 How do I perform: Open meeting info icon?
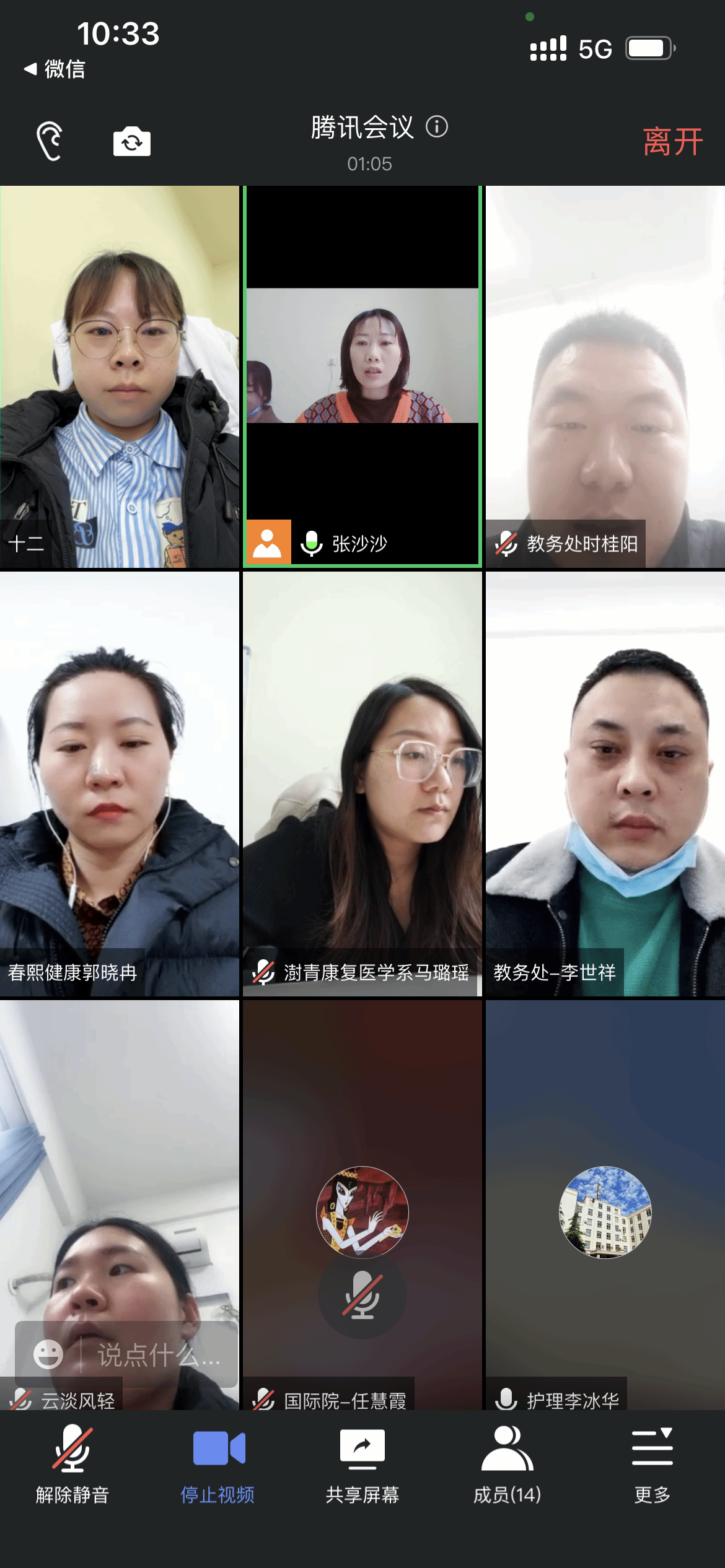(437, 127)
